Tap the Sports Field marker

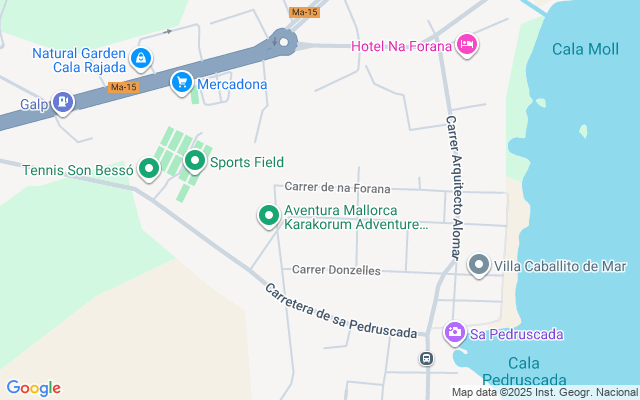(194, 161)
